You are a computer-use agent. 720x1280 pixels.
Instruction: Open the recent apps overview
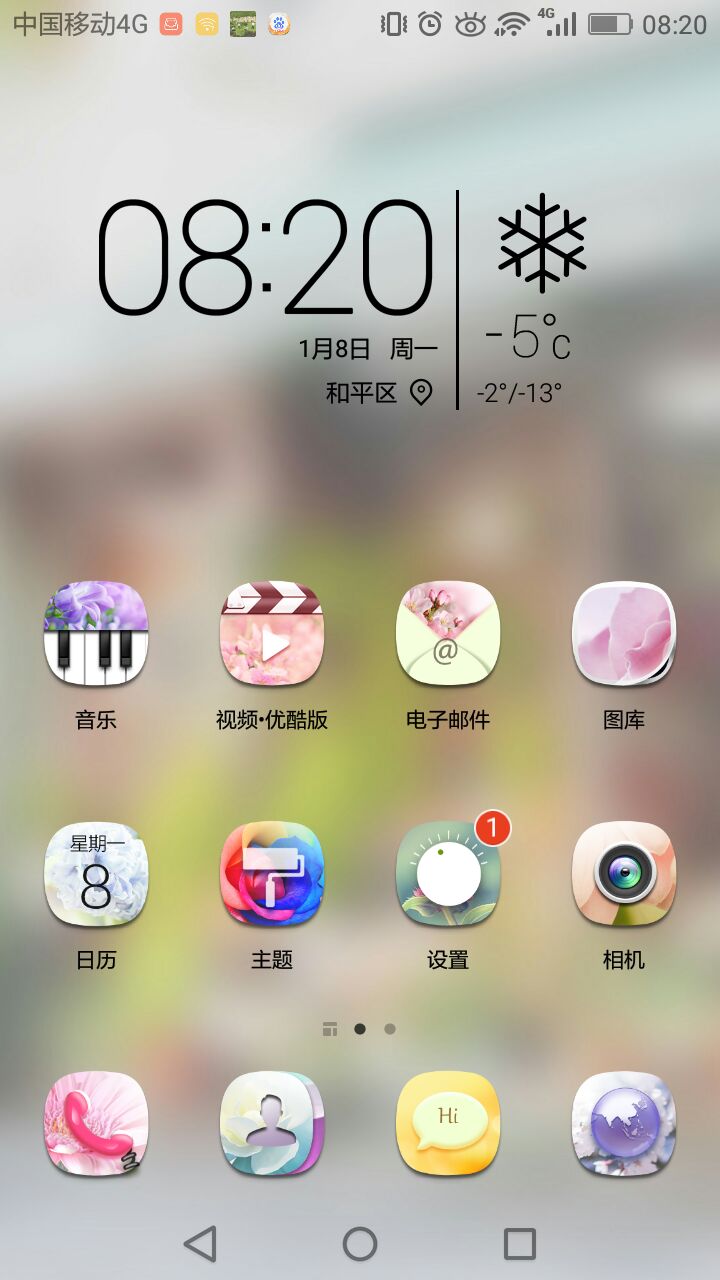point(520,1244)
